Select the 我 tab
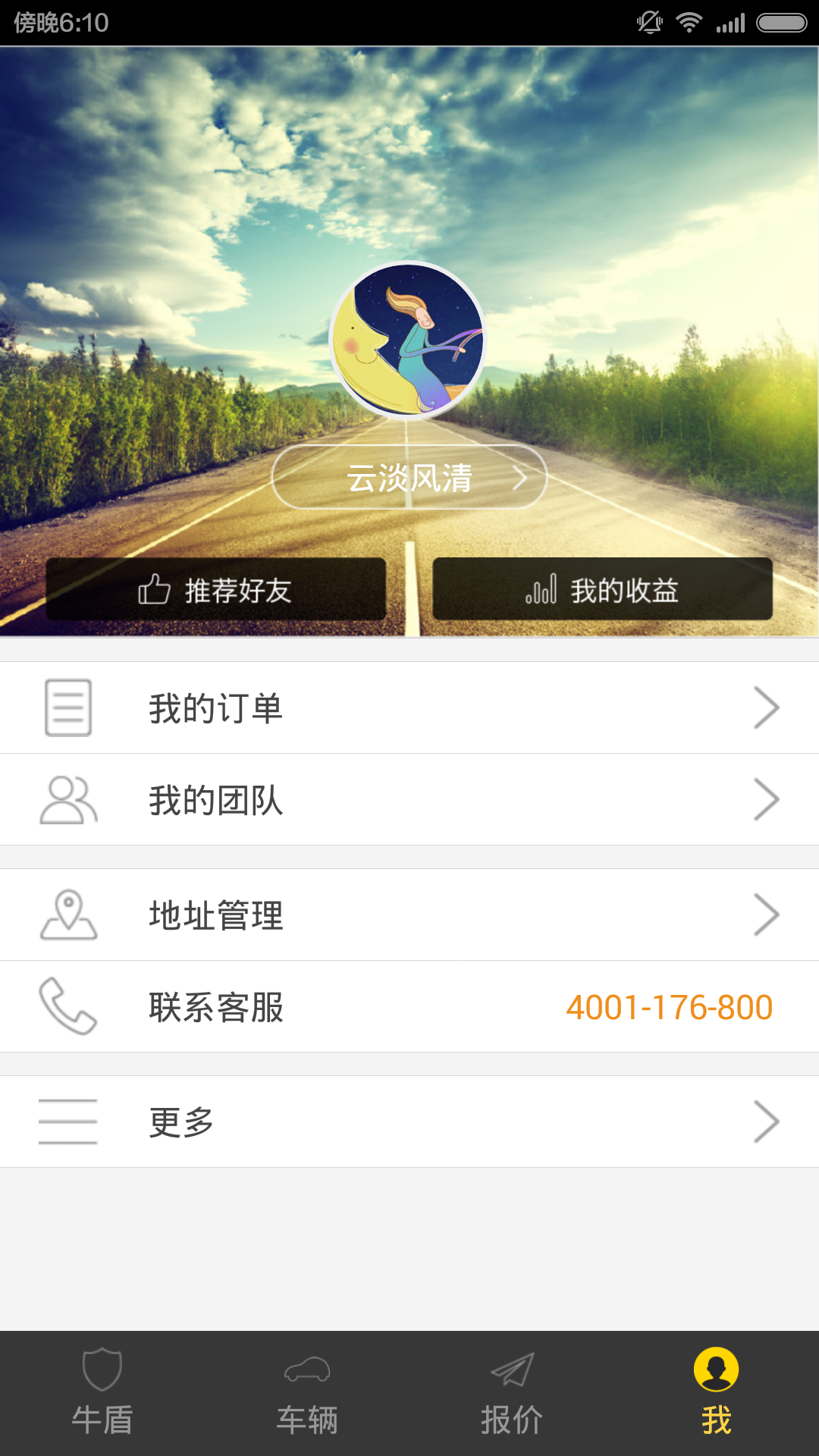The width and height of the screenshot is (819, 1456). (x=717, y=1394)
